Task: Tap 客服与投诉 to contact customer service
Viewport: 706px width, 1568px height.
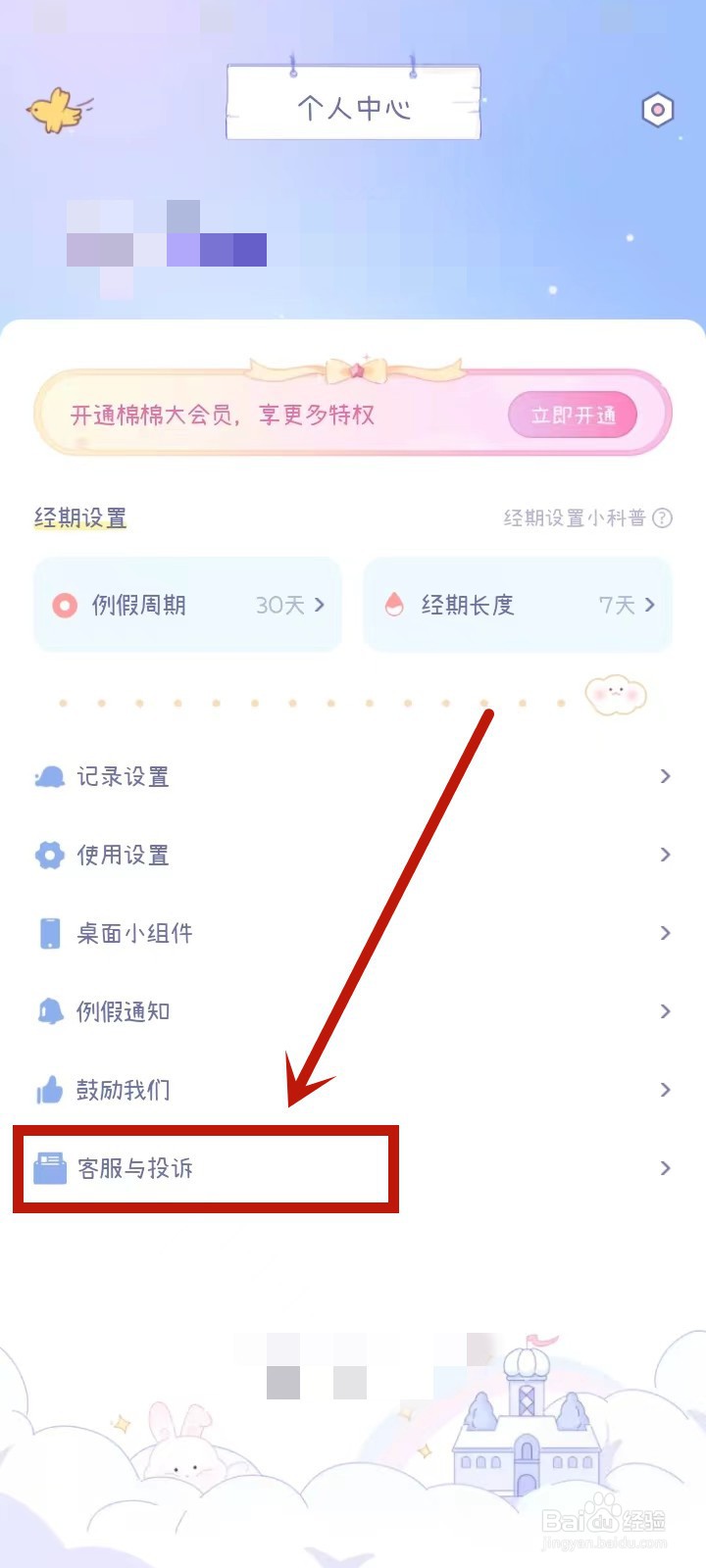Action: [x=132, y=1168]
